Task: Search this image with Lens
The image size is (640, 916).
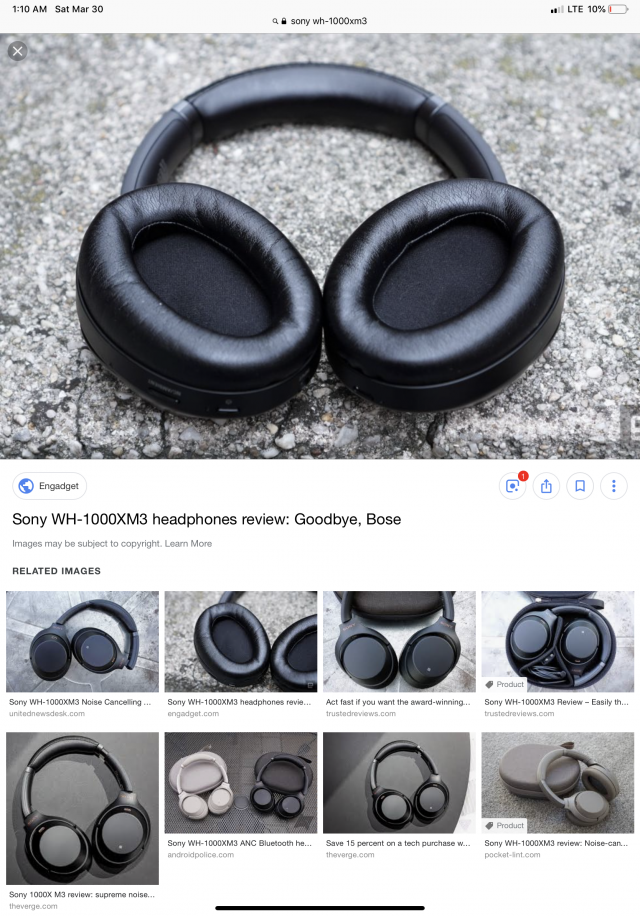Action: (x=513, y=486)
